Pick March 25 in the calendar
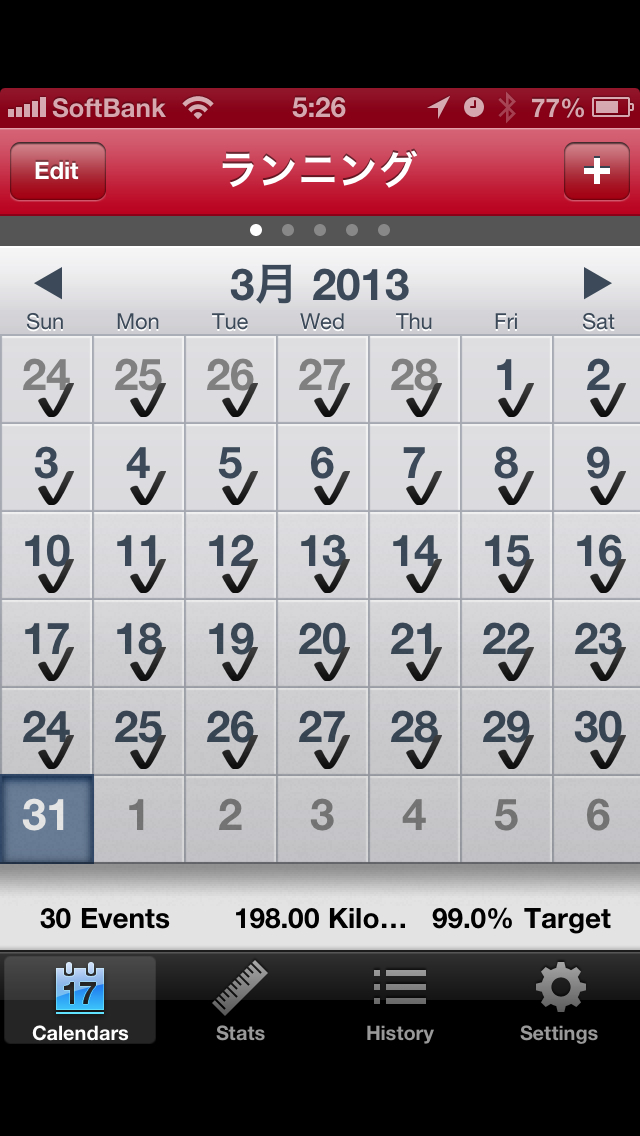Screen dimensions: 640x1136 coord(138,731)
